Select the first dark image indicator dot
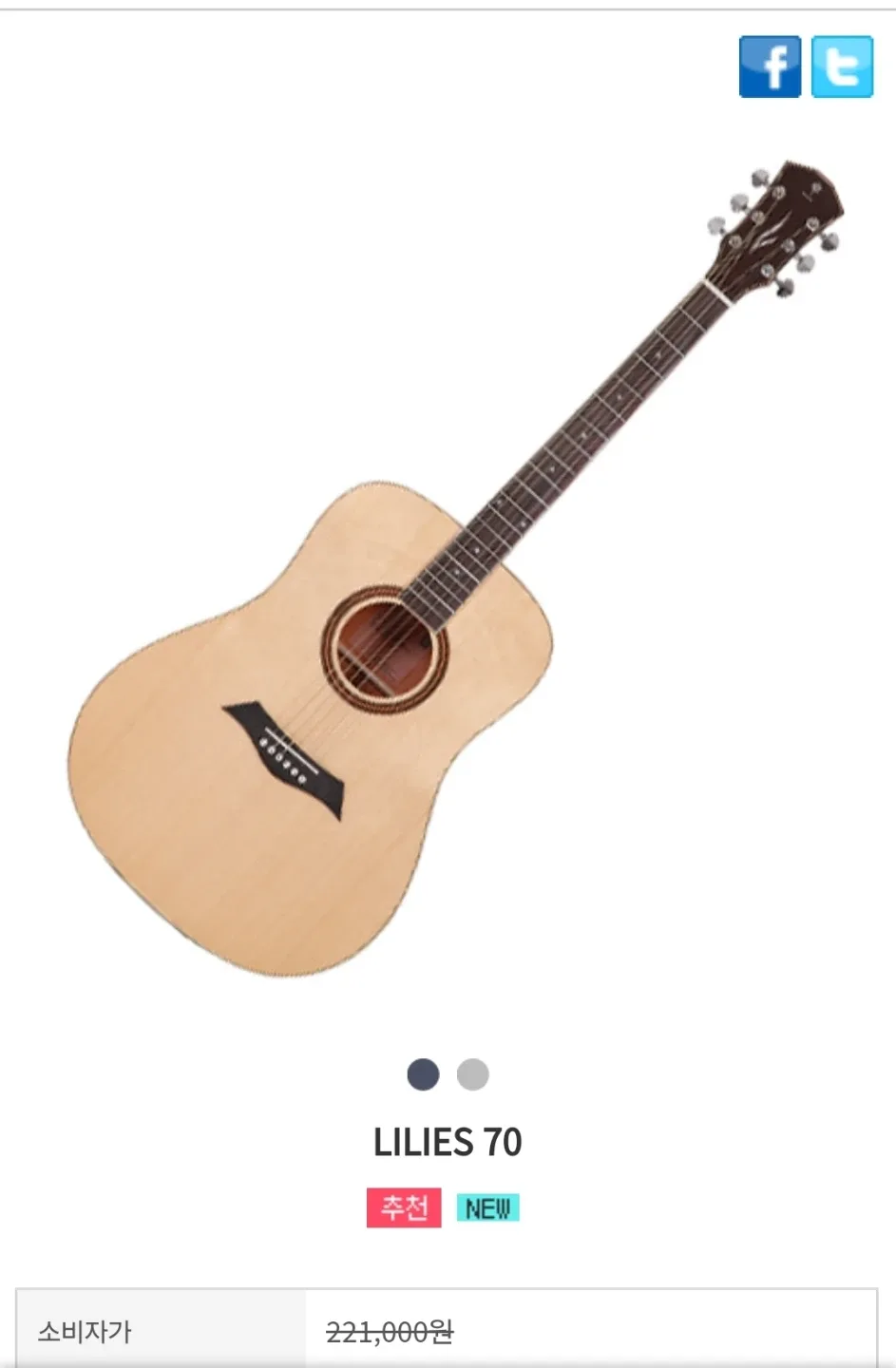Viewport: 896px width, 1368px height. (423, 1074)
